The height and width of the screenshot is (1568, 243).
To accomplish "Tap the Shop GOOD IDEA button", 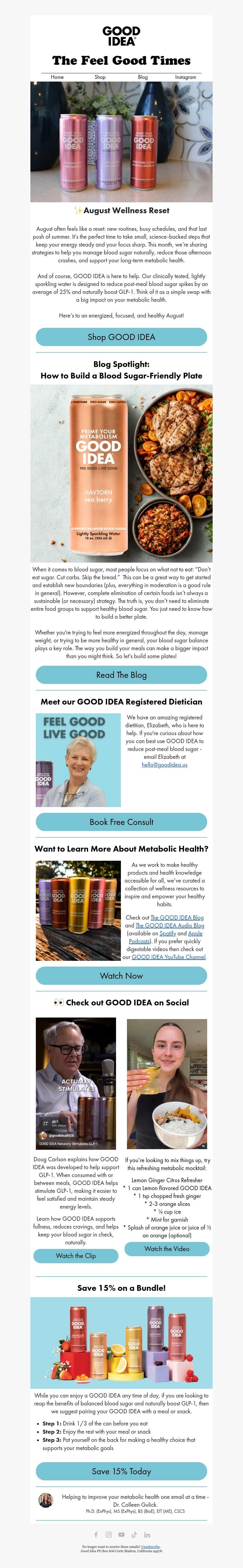I will click(121, 337).
